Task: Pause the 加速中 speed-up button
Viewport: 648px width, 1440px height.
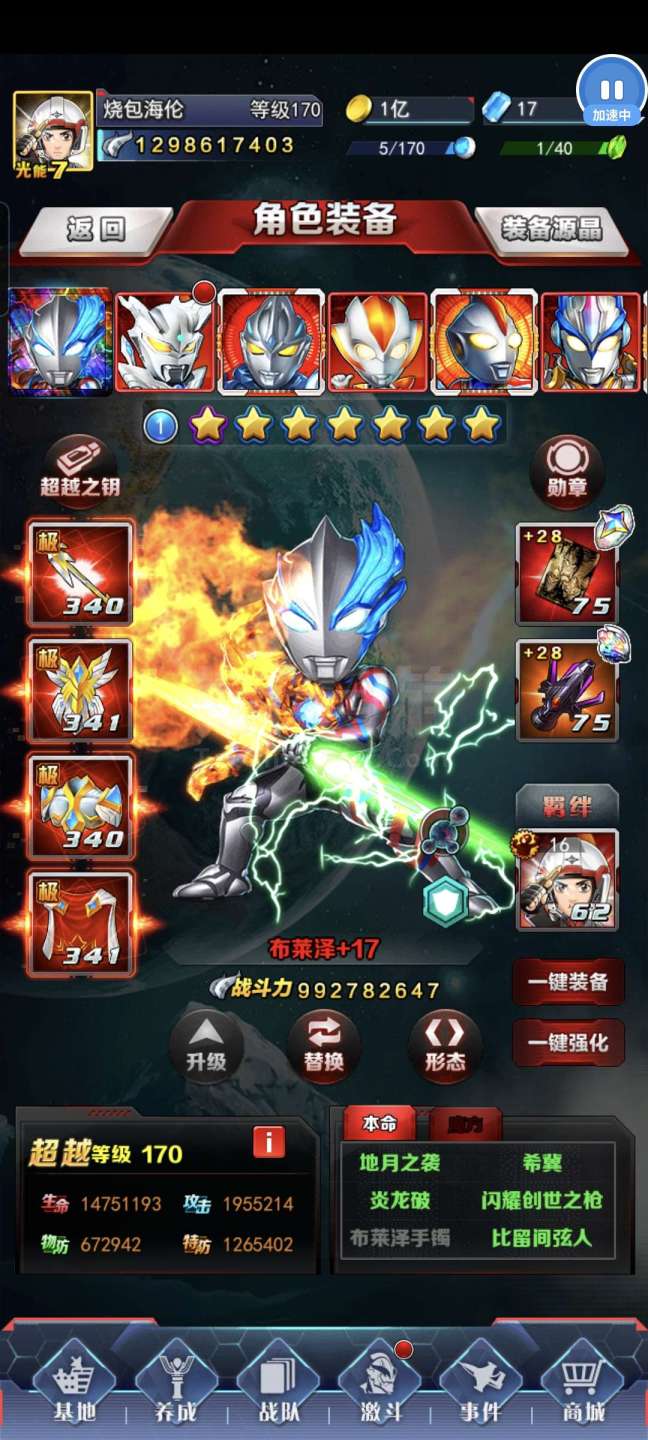Action: 611,90
